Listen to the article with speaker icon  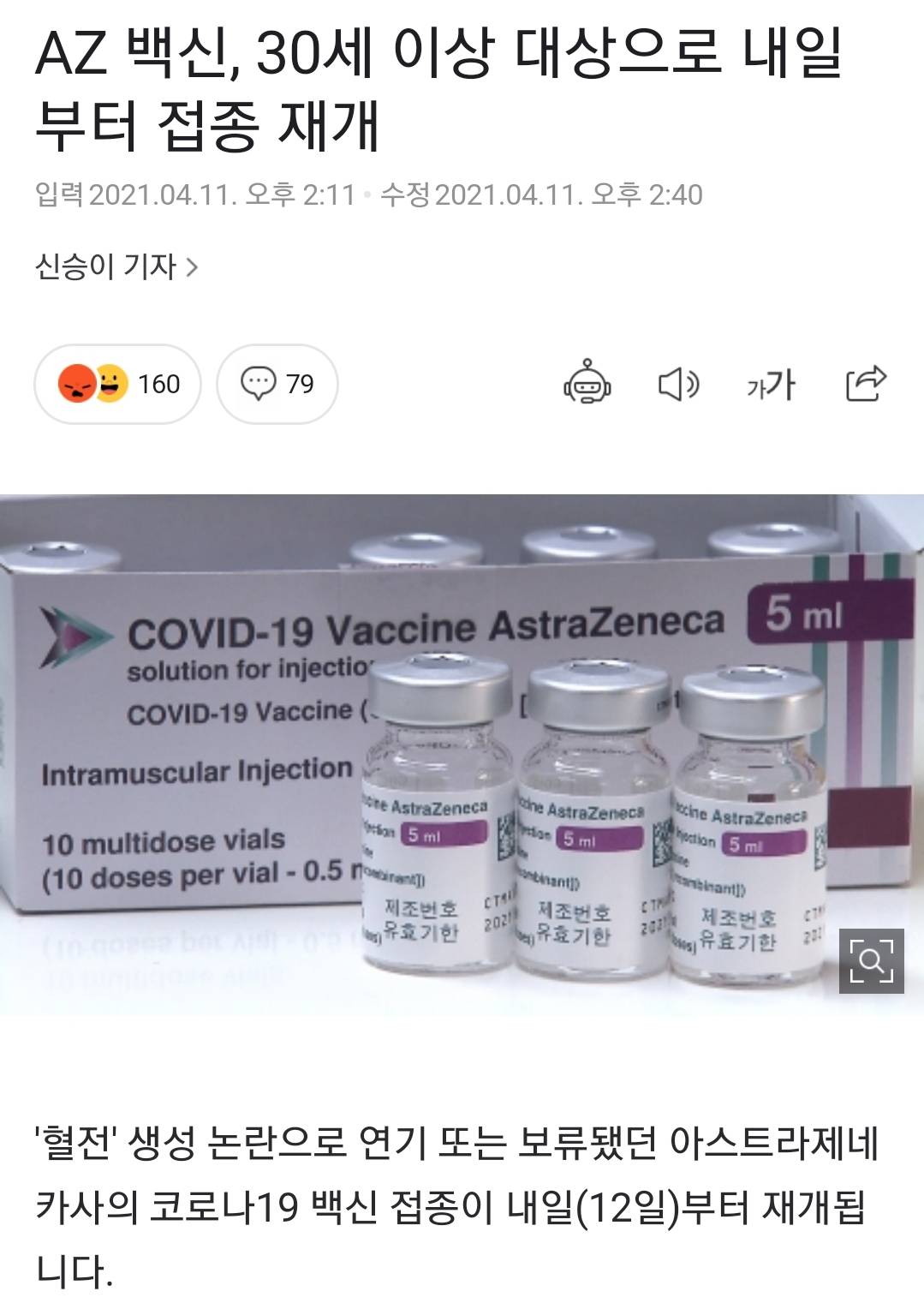pos(678,384)
